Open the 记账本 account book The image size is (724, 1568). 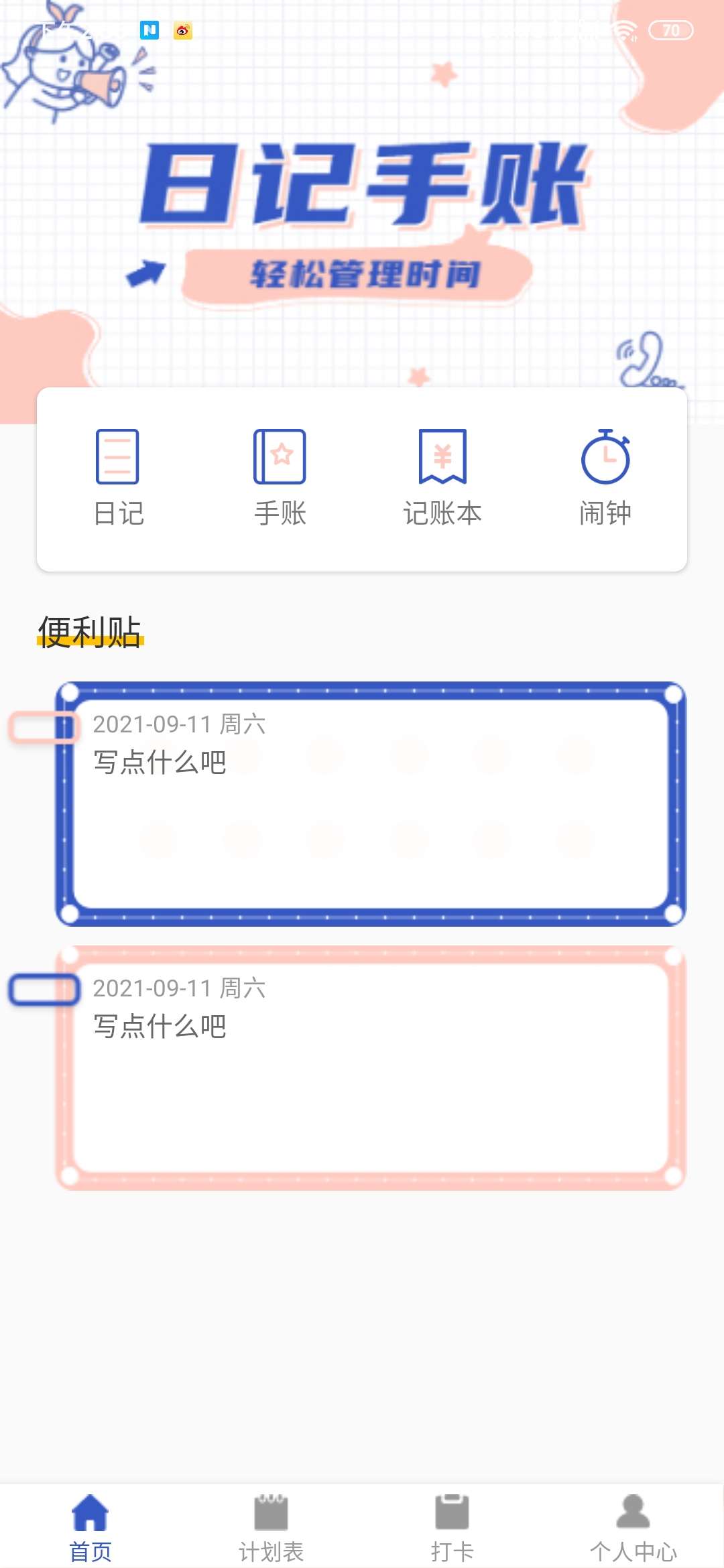point(442,477)
